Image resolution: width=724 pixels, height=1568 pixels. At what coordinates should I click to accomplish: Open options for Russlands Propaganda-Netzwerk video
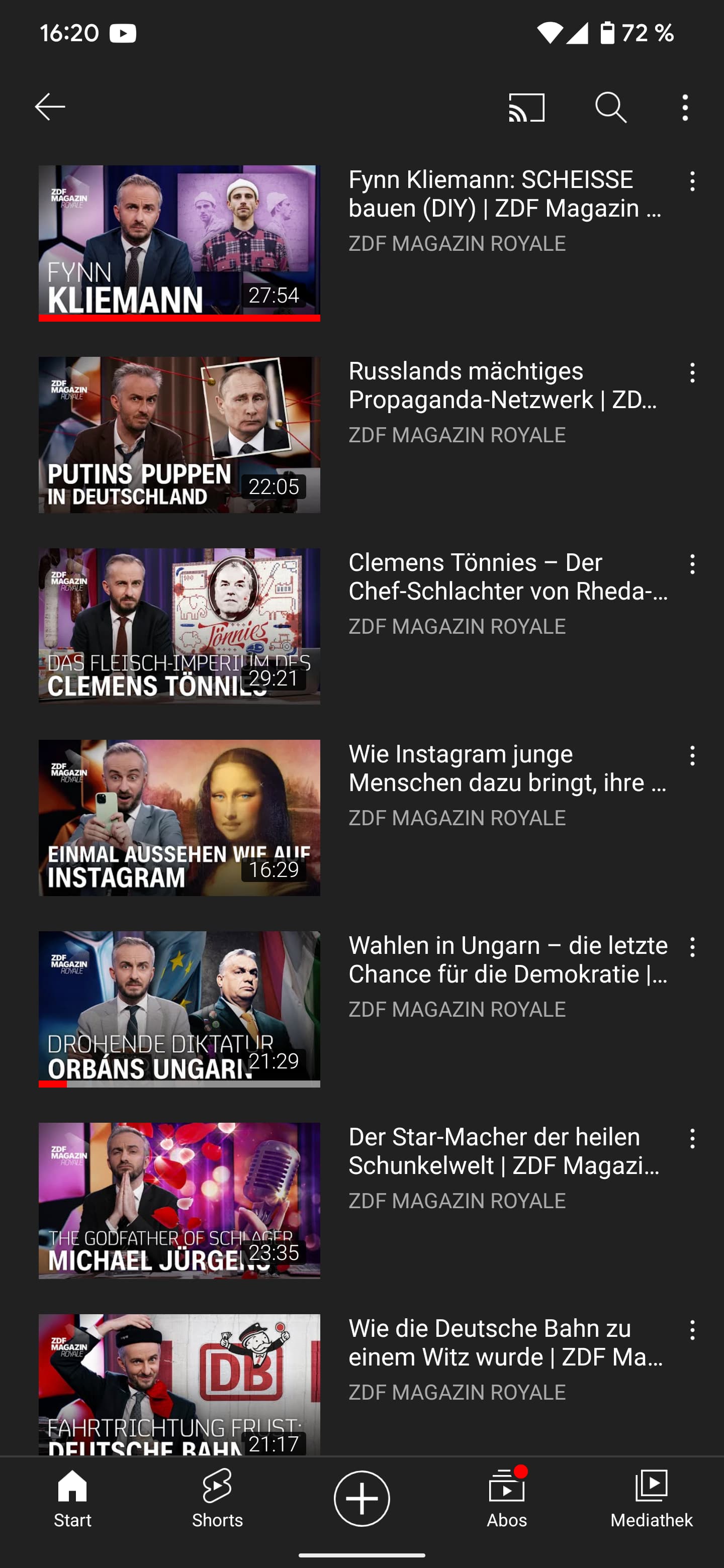[x=692, y=372]
